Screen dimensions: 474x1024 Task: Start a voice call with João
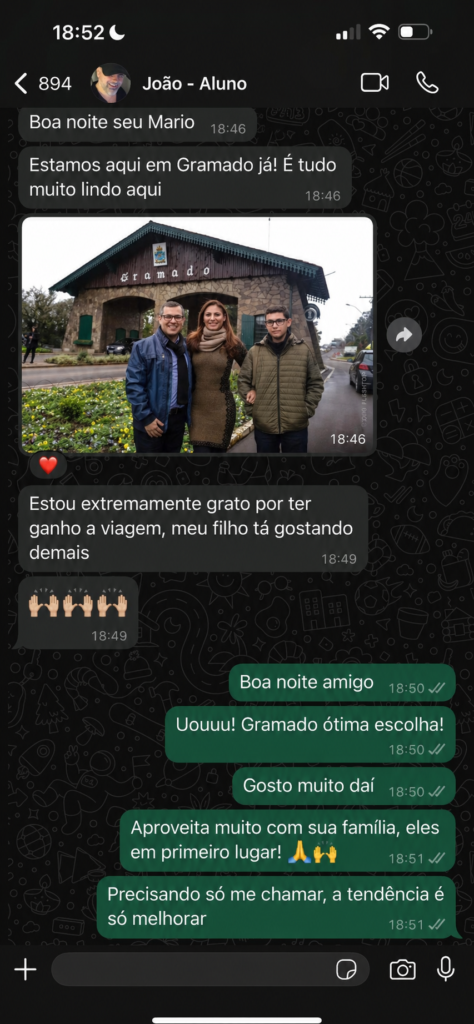(428, 83)
